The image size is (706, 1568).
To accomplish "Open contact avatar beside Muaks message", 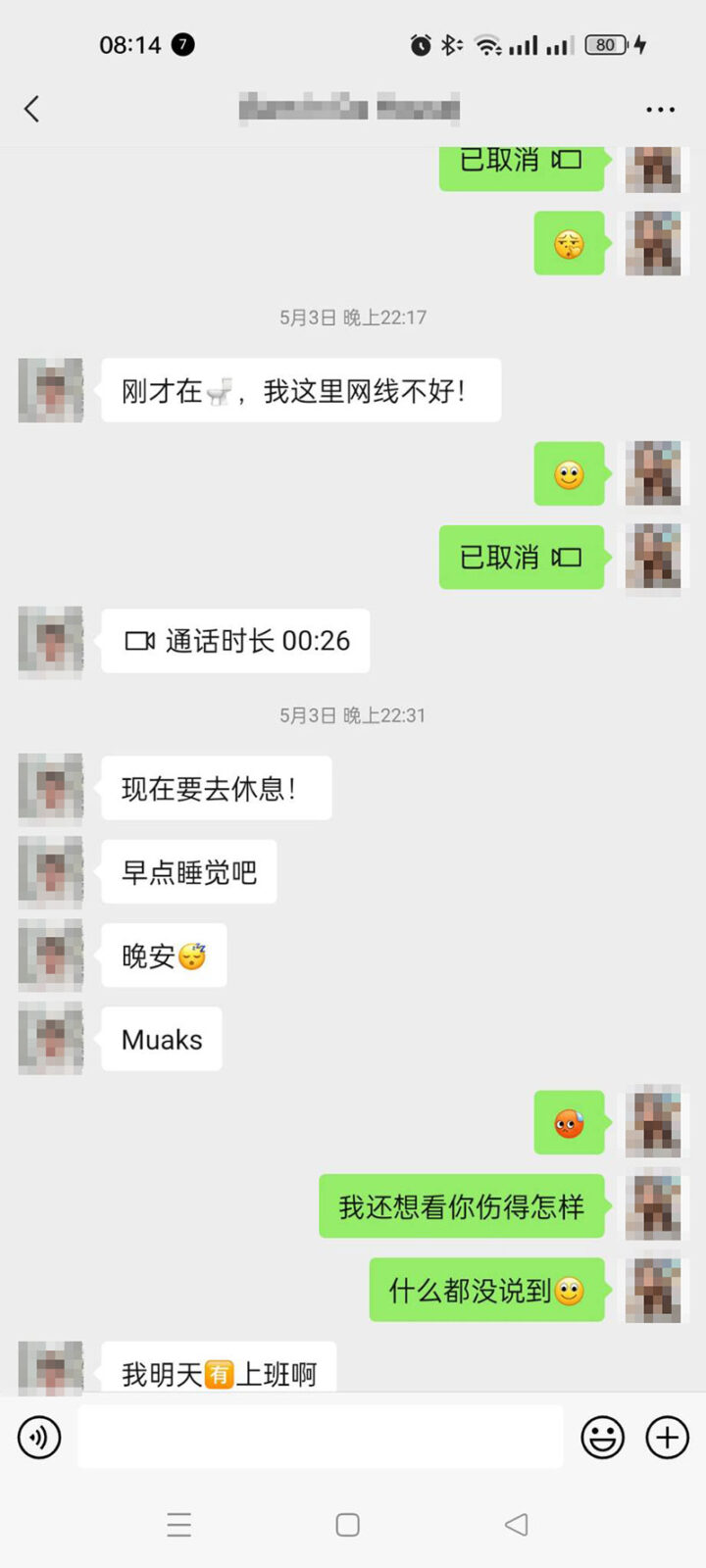I will click(x=51, y=1040).
